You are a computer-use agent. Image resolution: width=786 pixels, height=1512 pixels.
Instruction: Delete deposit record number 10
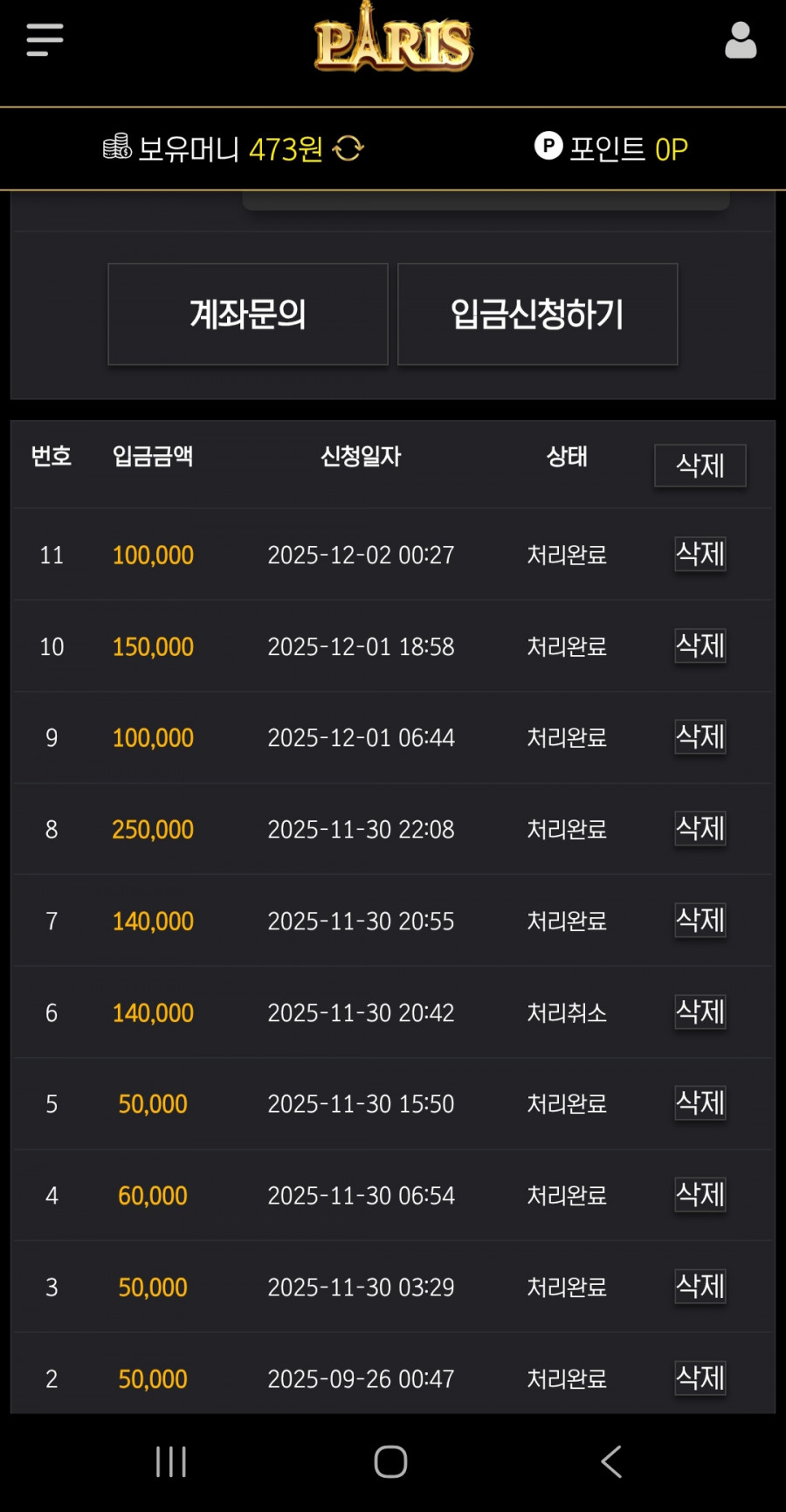point(700,646)
